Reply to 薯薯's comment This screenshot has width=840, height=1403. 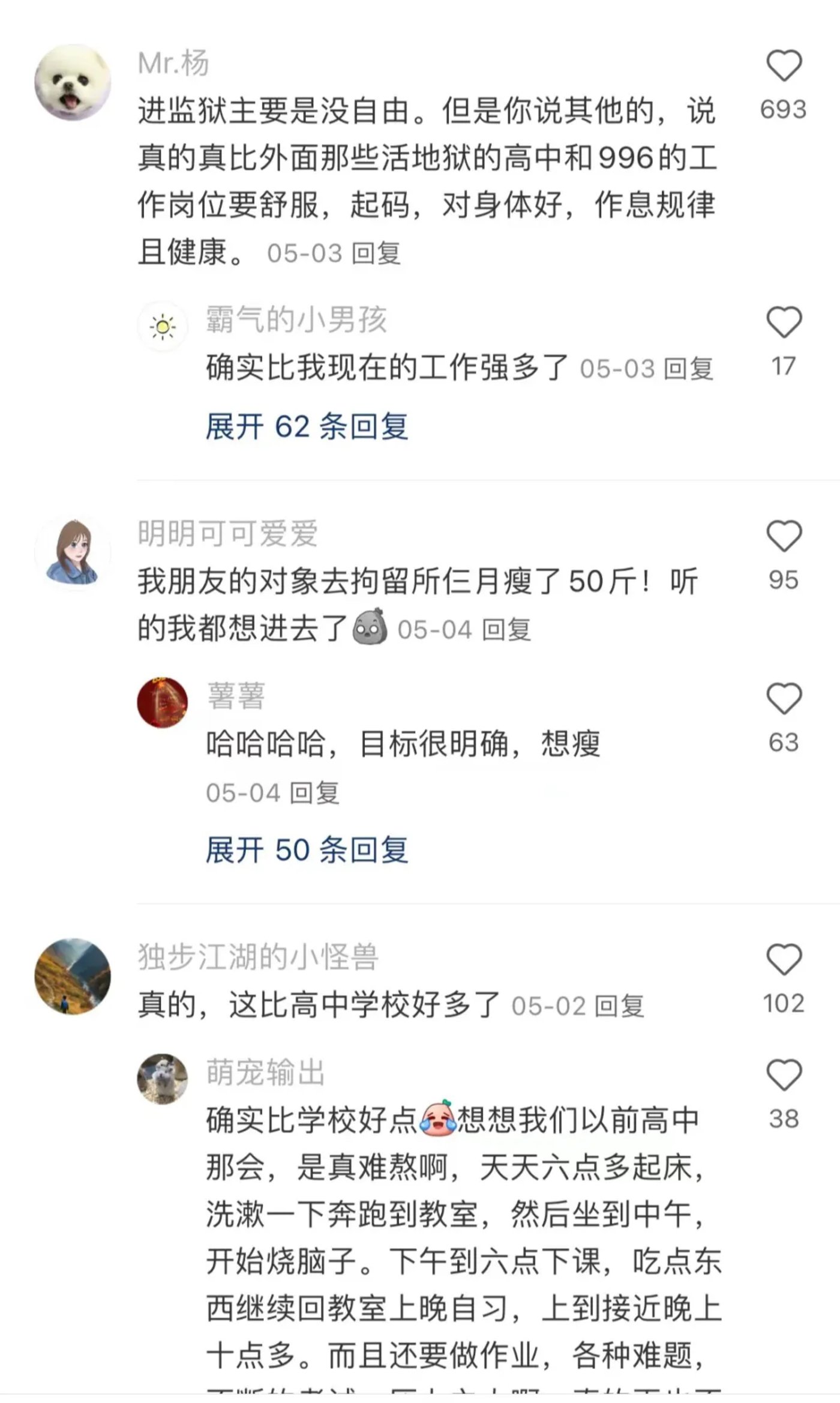click(x=314, y=794)
